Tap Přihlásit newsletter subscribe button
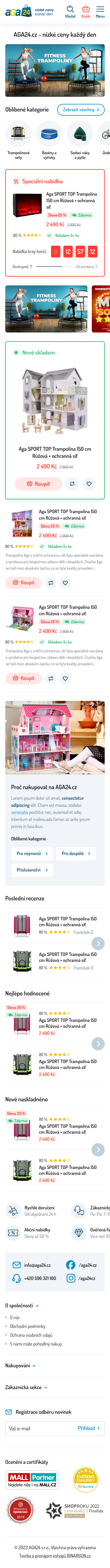This screenshot has width=110, height=1568. [89, 1428]
